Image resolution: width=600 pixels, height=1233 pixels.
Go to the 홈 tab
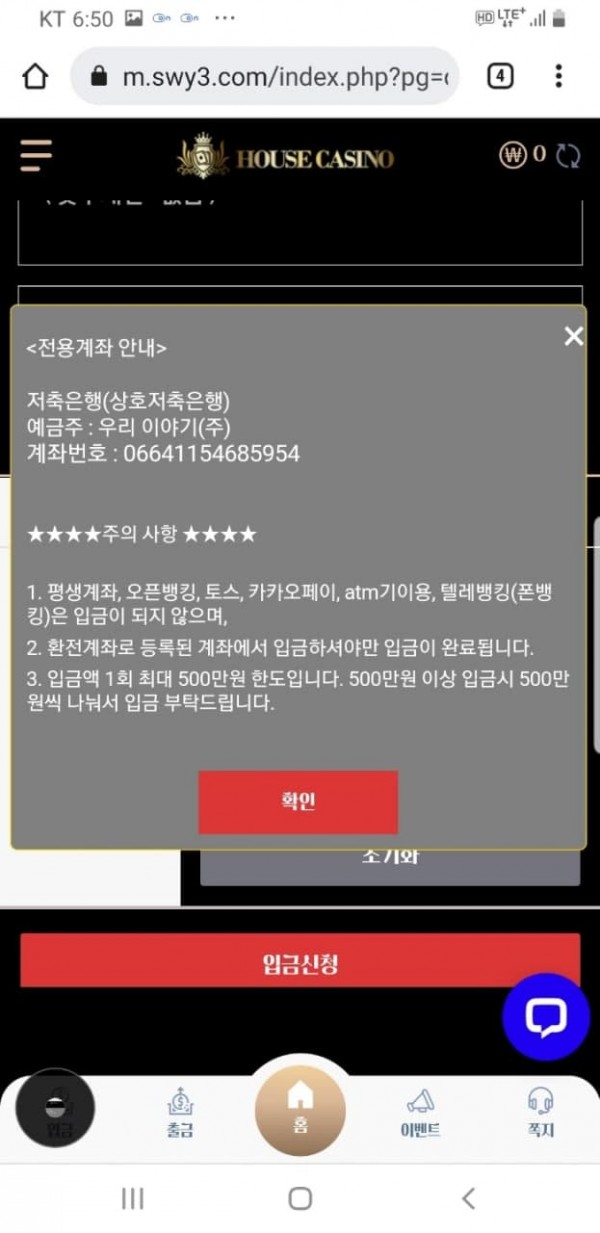coord(300,1108)
